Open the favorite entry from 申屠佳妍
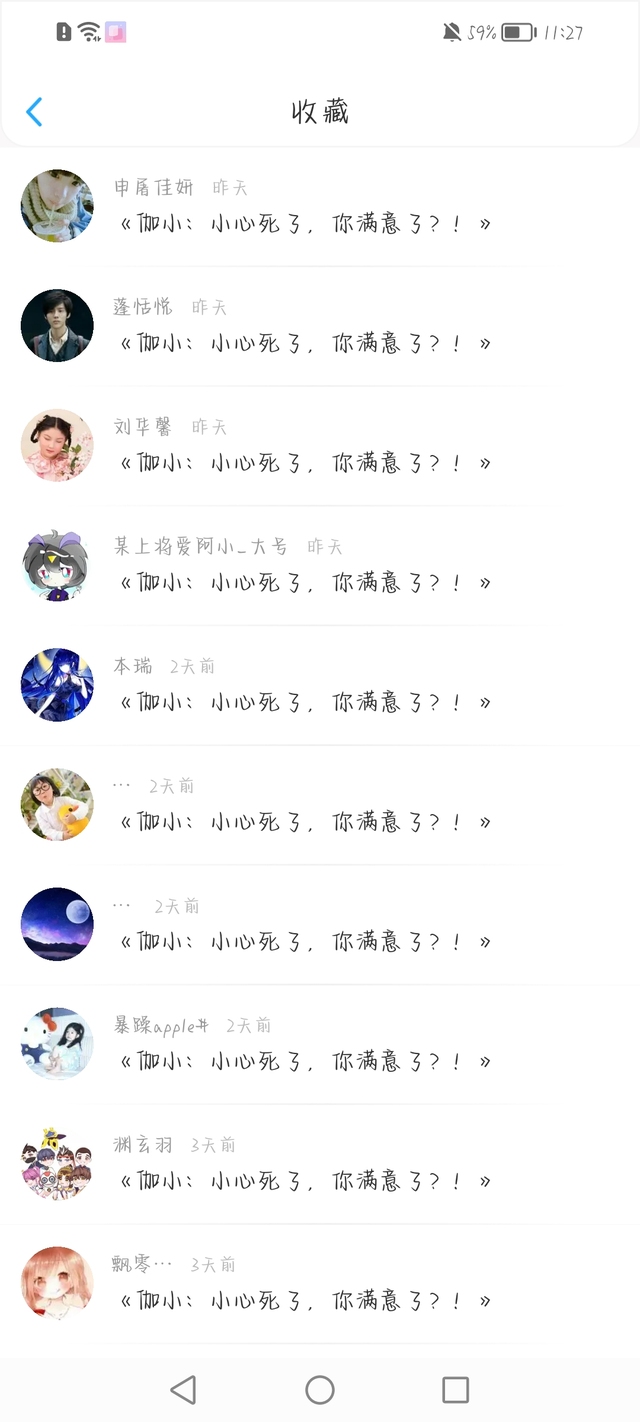The image size is (640, 1422). pos(305,223)
